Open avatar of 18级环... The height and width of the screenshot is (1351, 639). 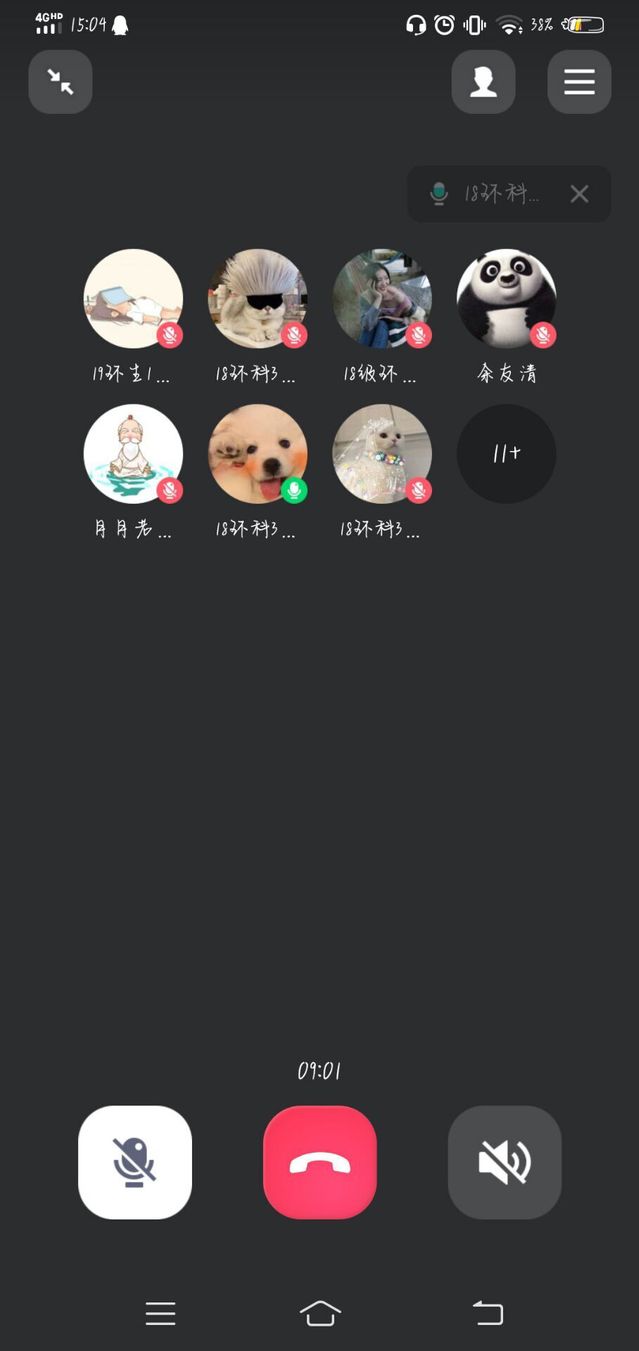point(382,298)
